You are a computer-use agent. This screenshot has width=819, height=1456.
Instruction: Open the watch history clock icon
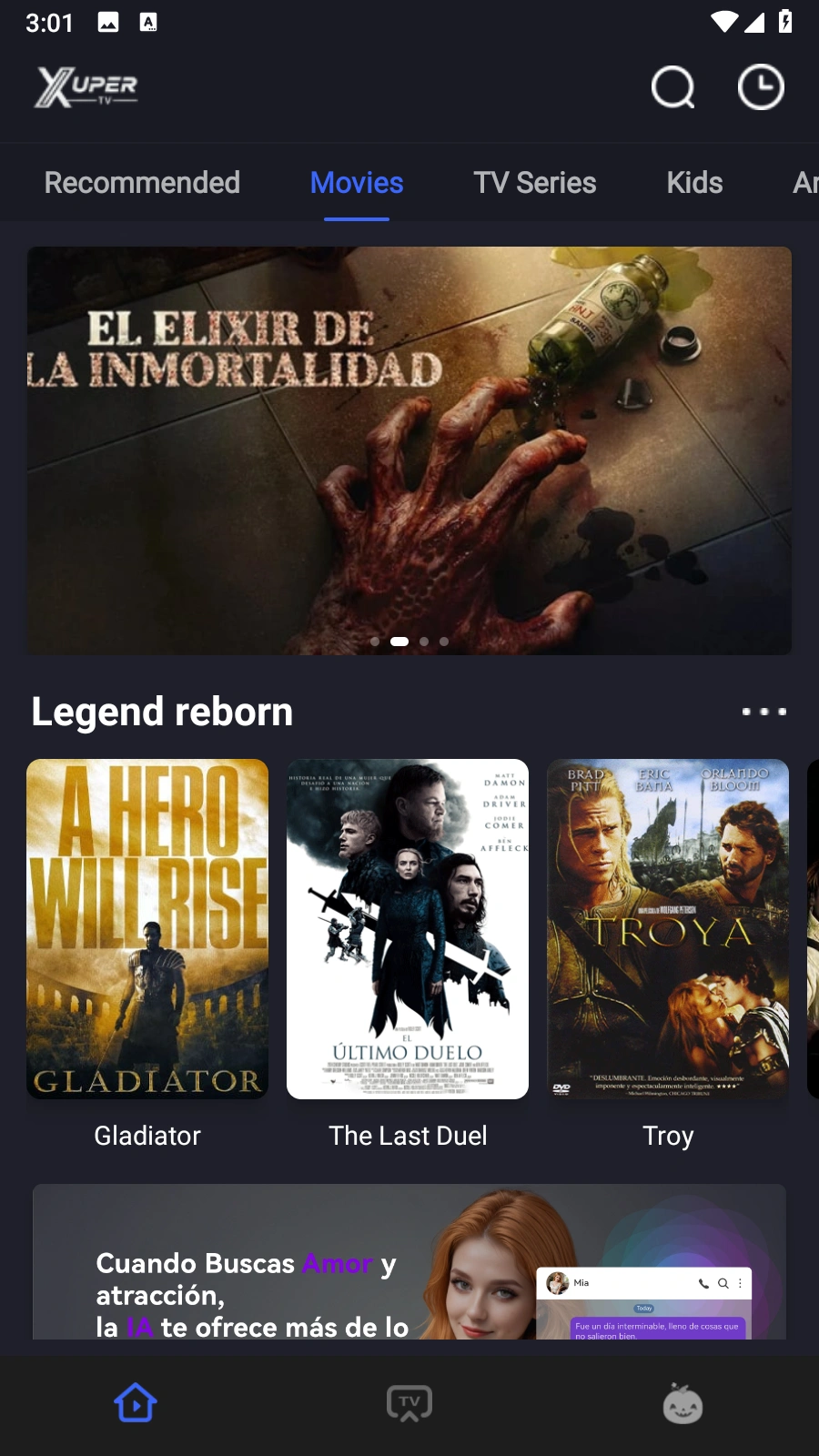coord(761,87)
